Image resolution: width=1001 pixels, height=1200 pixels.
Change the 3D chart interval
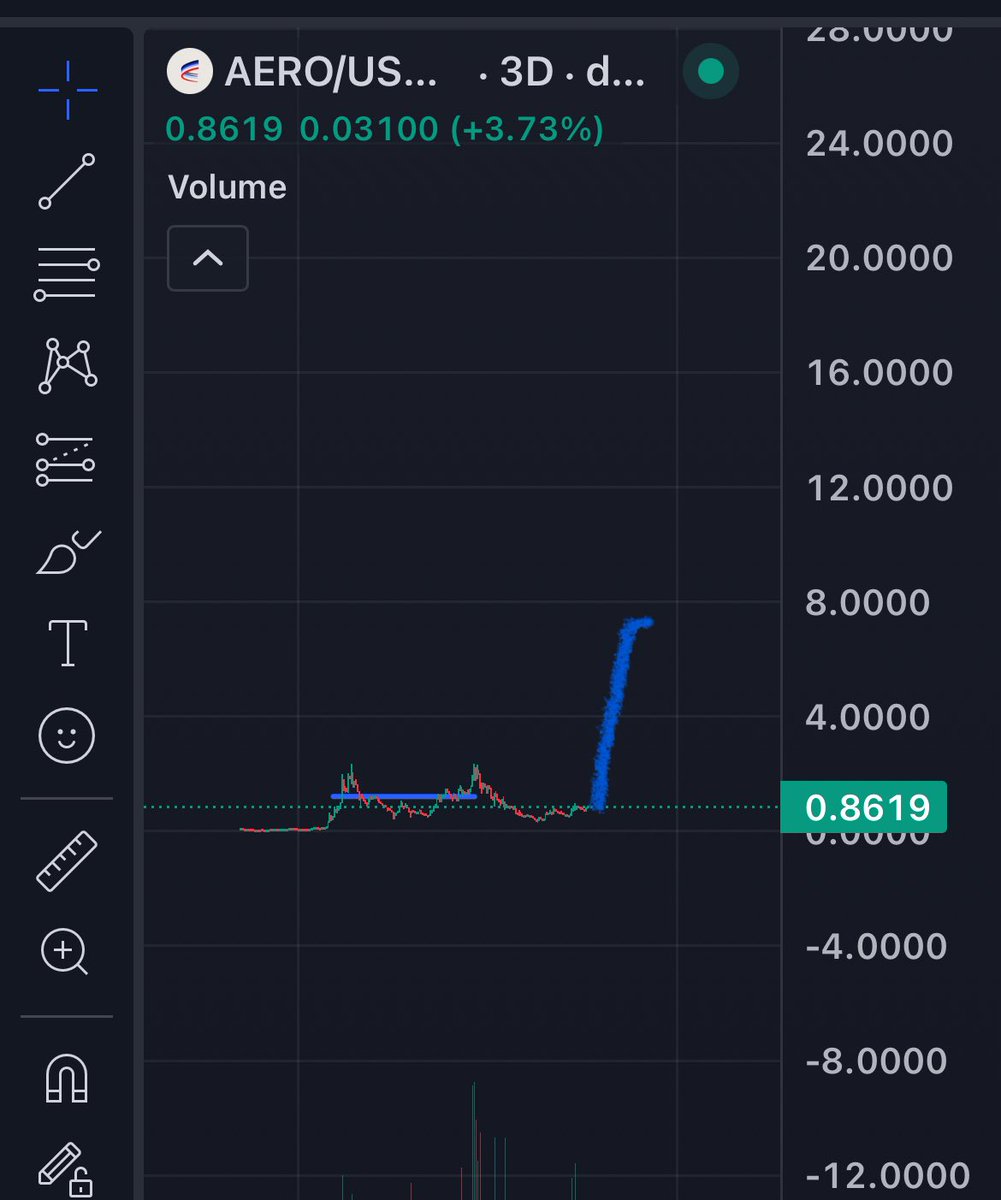point(525,73)
